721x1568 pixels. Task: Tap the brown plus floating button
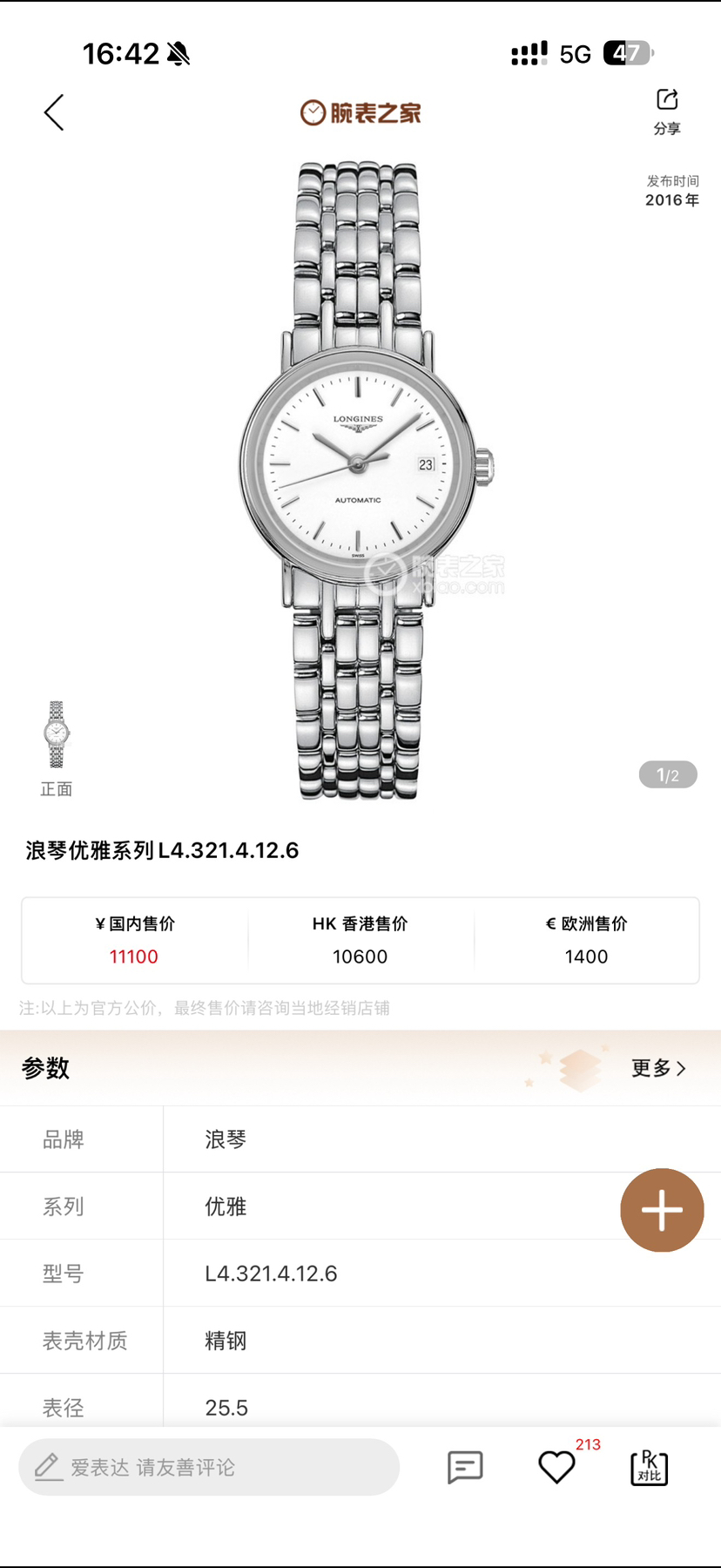(x=662, y=1210)
